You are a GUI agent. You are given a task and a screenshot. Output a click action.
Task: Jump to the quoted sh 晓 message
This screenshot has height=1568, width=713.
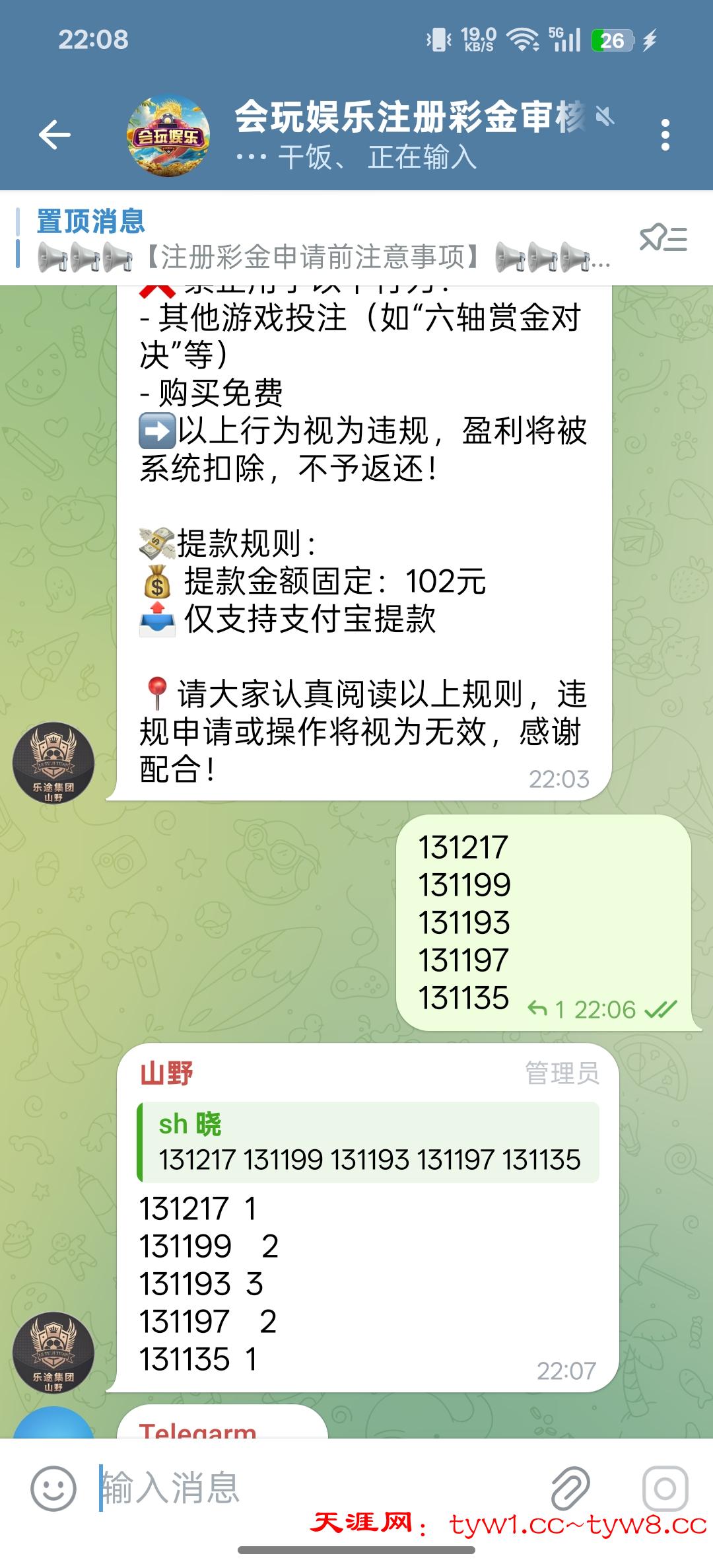(368, 1142)
